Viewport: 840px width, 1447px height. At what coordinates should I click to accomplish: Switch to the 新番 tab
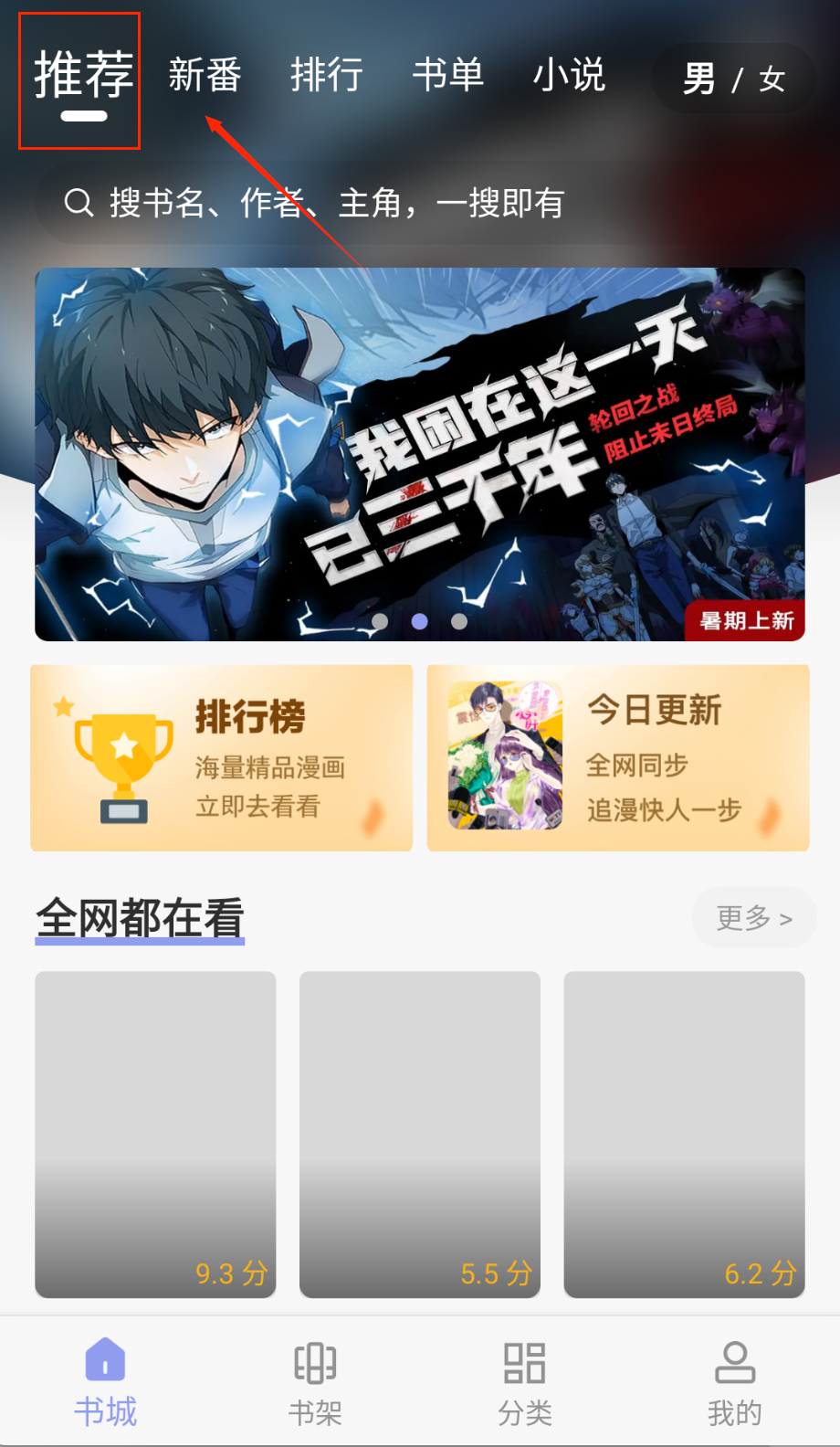coord(205,75)
